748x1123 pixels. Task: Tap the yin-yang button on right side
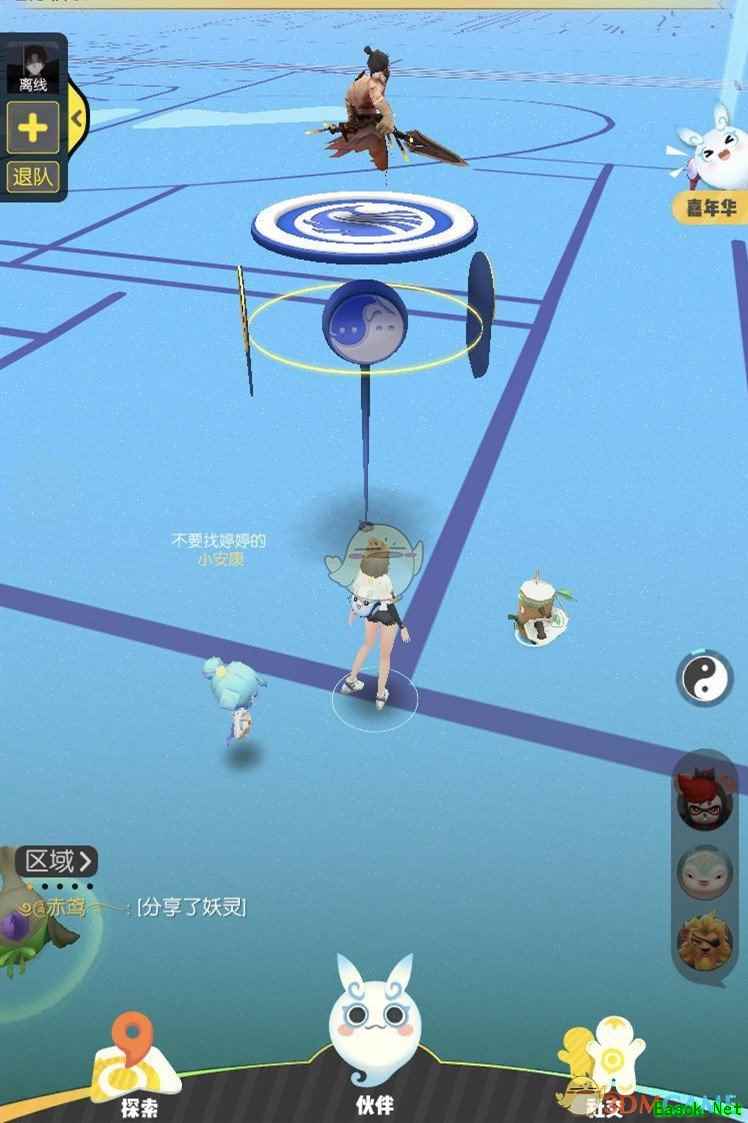click(x=706, y=679)
